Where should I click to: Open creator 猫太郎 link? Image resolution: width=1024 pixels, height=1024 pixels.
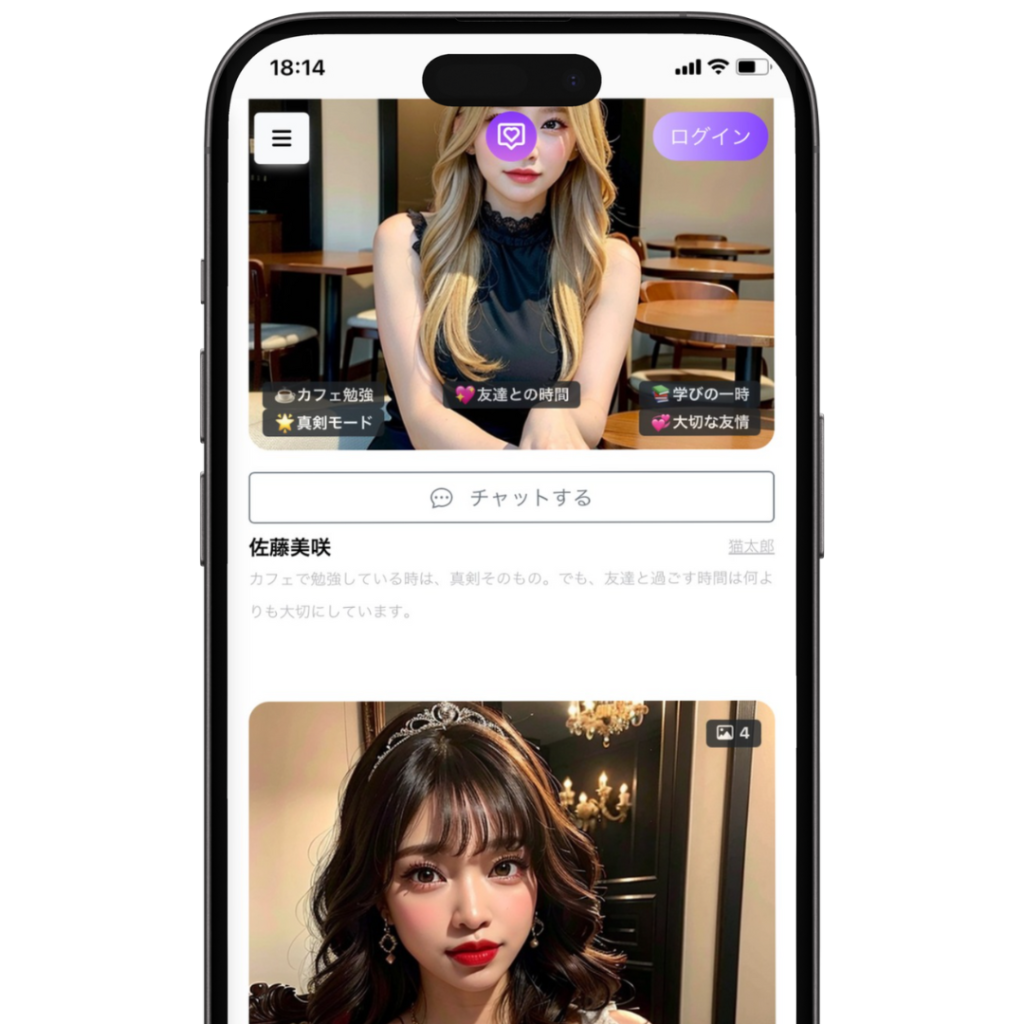coord(750,547)
